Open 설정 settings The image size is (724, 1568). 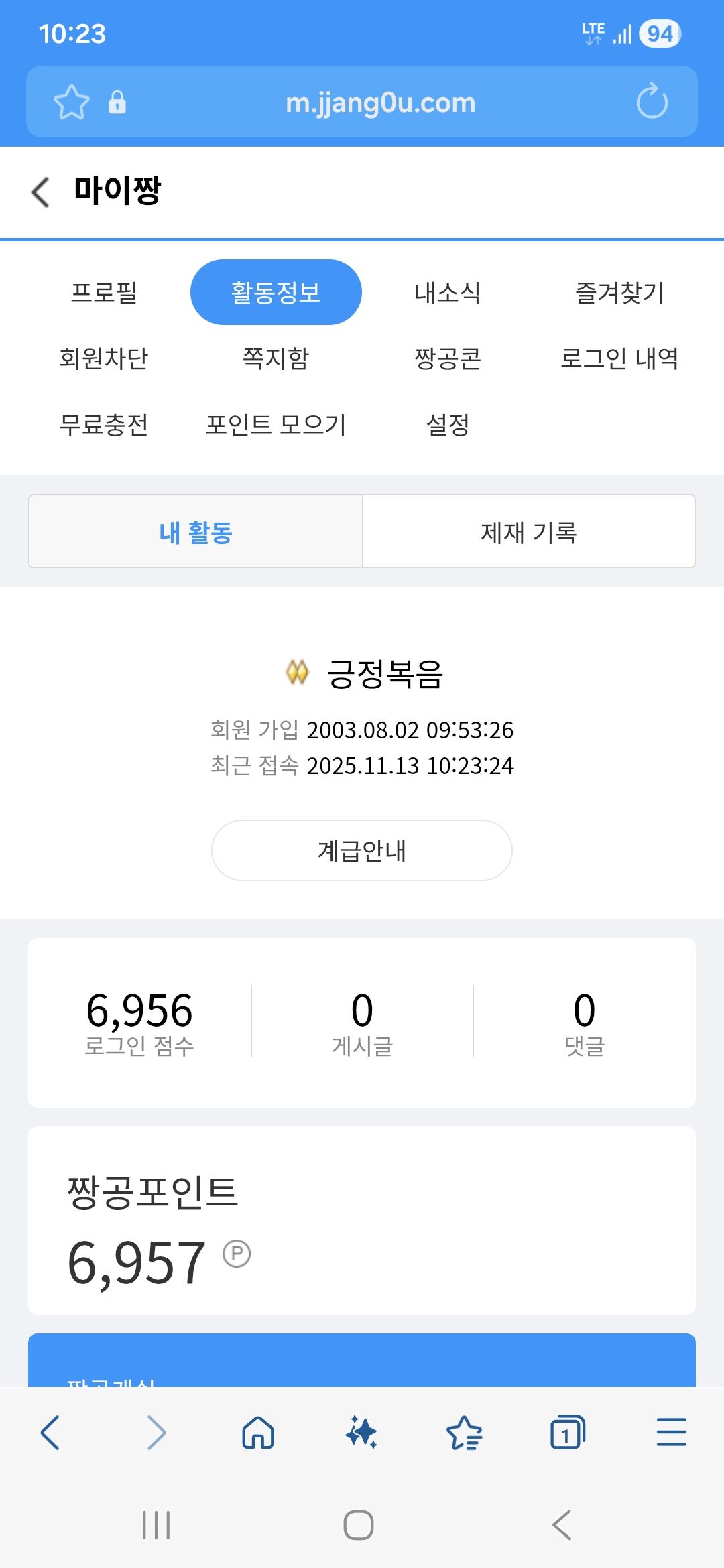(447, 424)
